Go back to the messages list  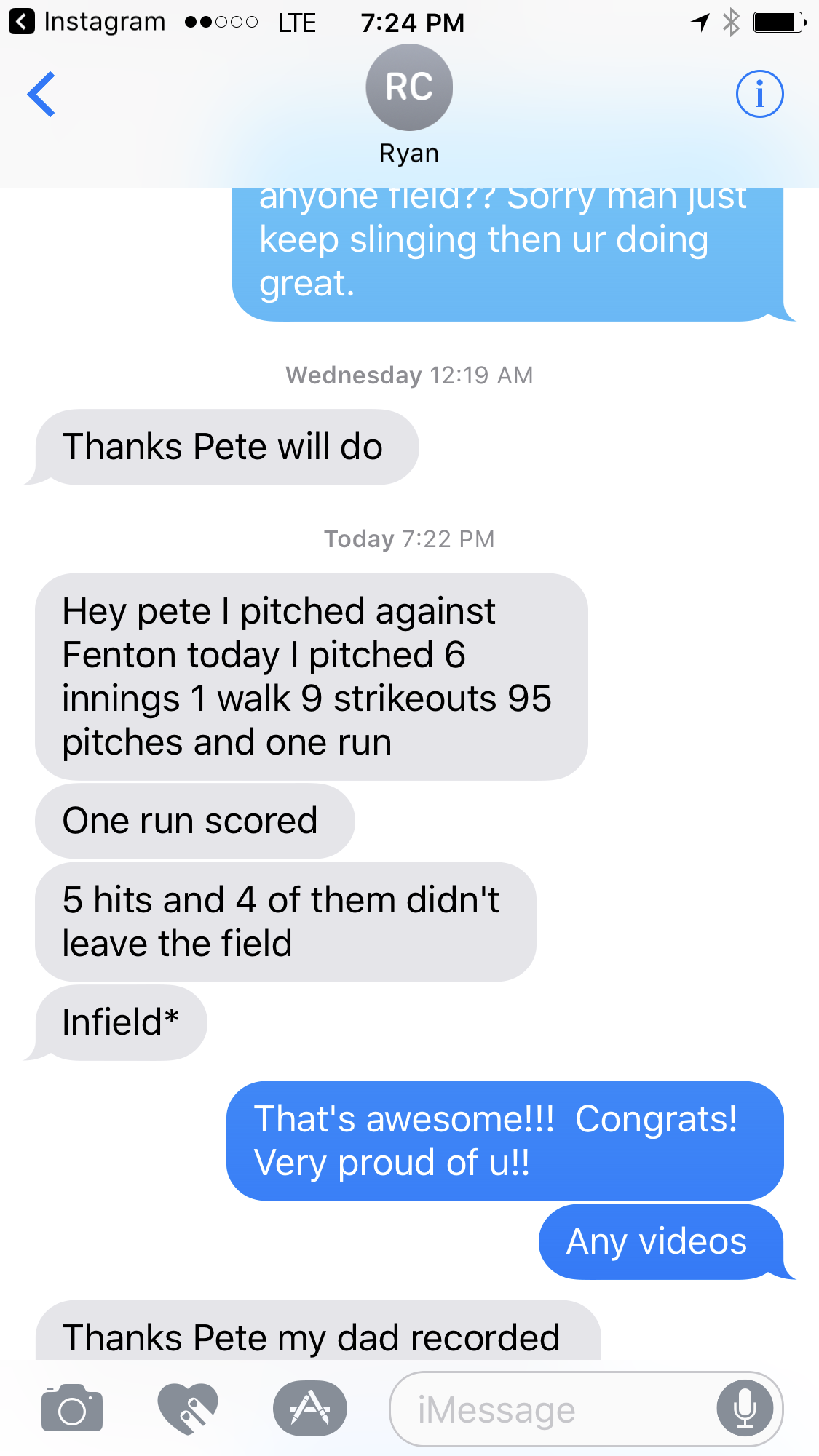point(41,94)
